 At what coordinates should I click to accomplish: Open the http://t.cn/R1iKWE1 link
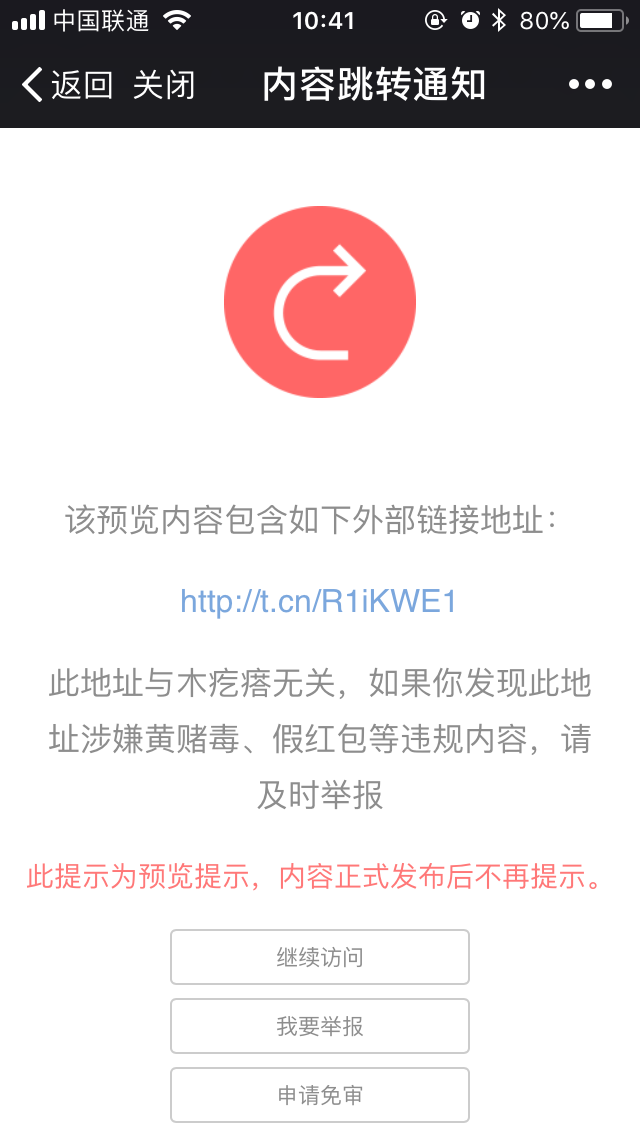(x=319, y=601)
